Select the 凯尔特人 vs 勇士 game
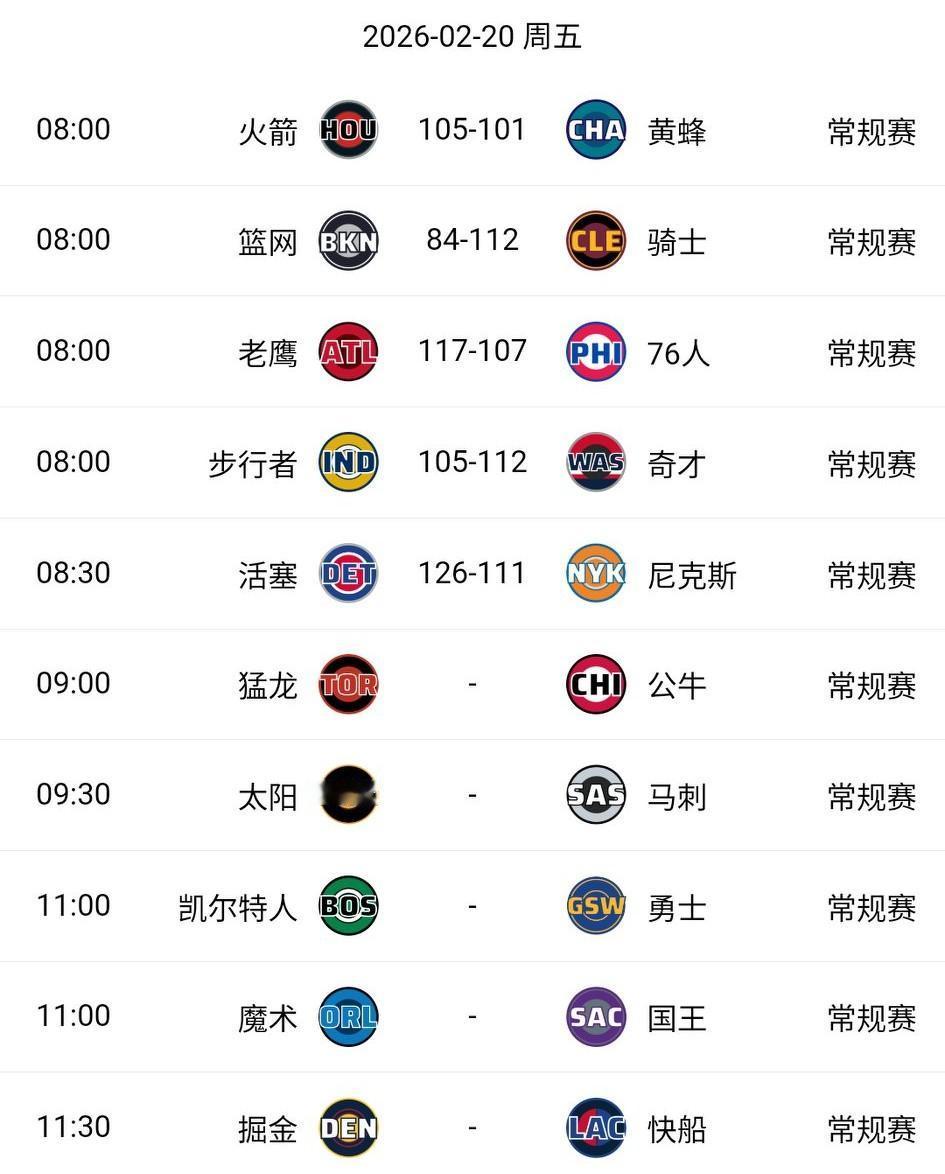 pyautogui.click(x=472, y=906)
